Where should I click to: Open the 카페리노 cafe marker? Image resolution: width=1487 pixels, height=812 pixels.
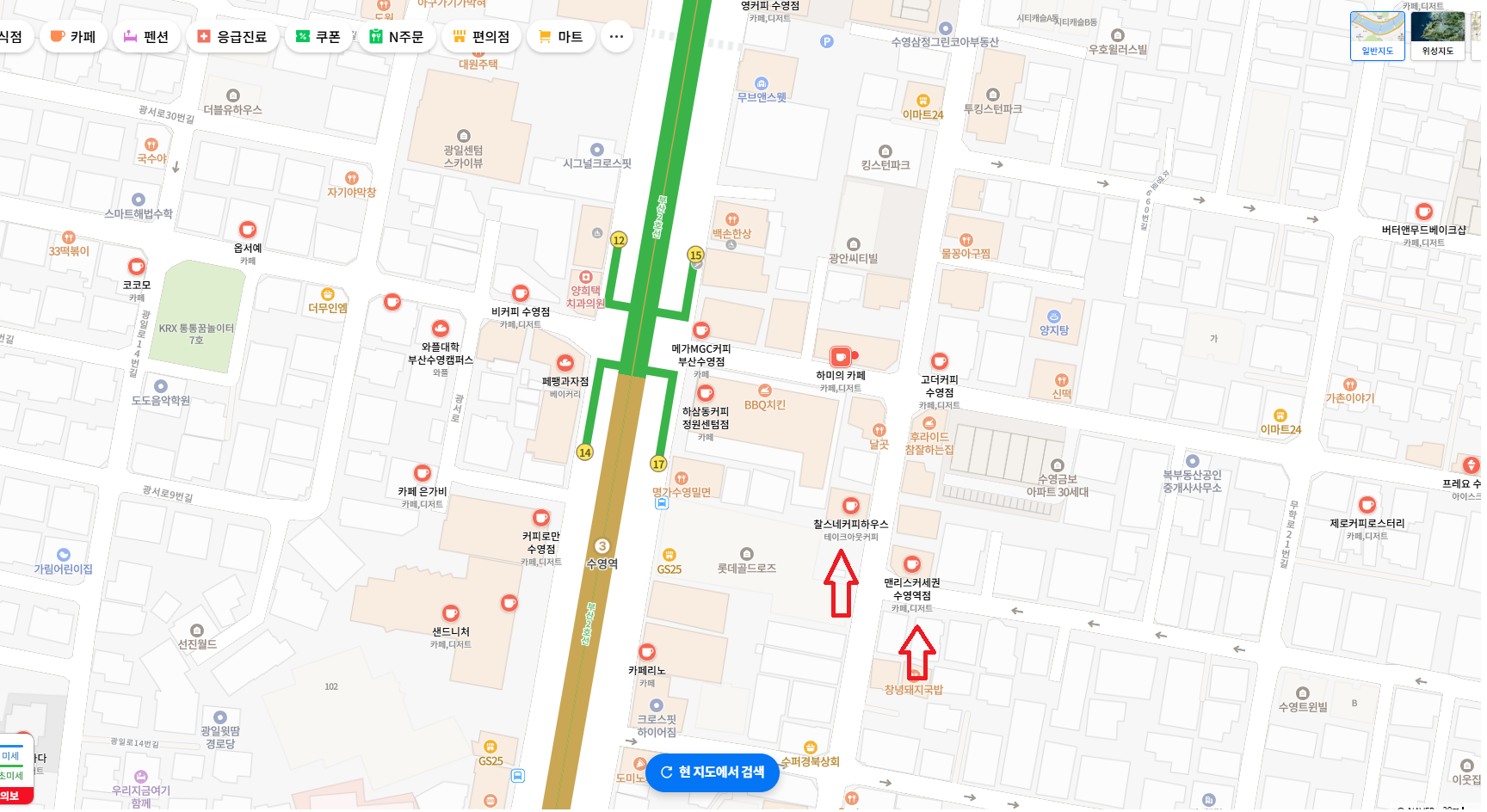[x=647, y=652]
